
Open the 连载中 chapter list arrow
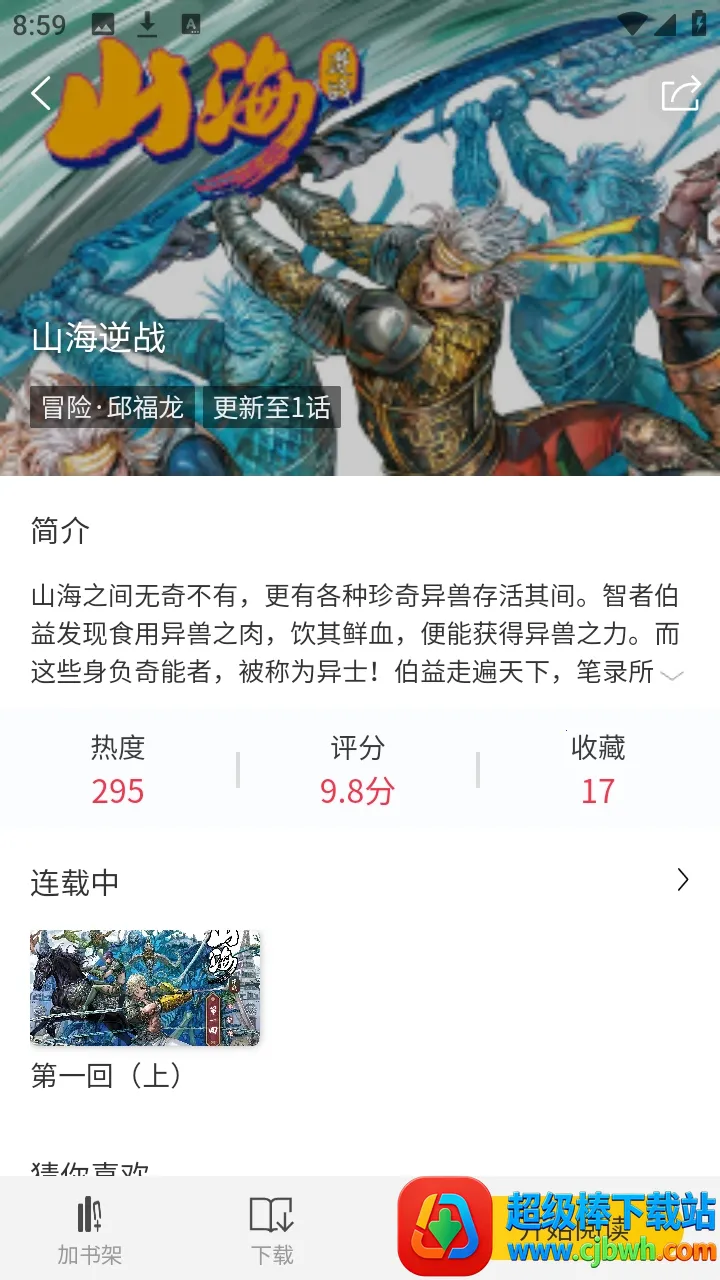click(683, 880)
